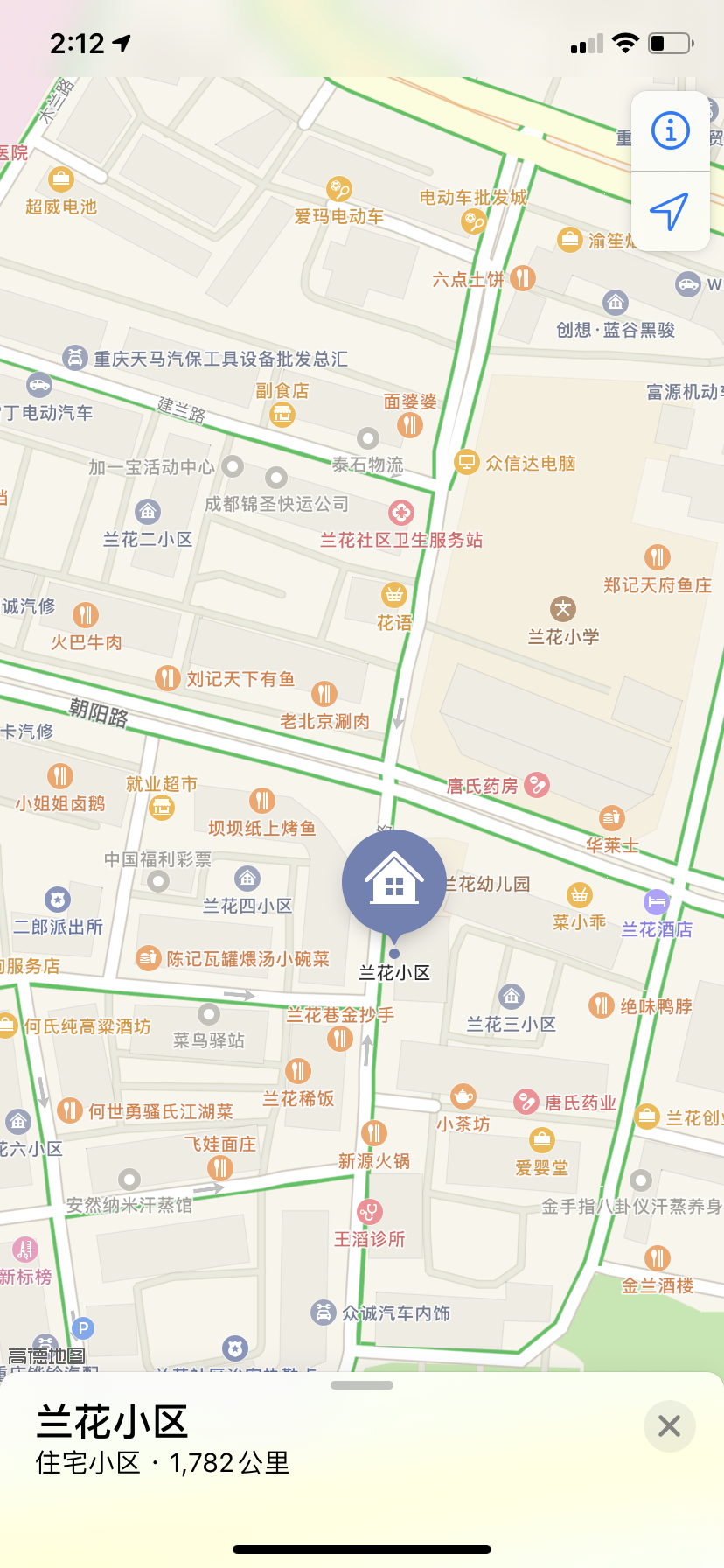724x1568 pixels.
Task: Select the 兰花小学 school icon
Action: click(563, 607)
